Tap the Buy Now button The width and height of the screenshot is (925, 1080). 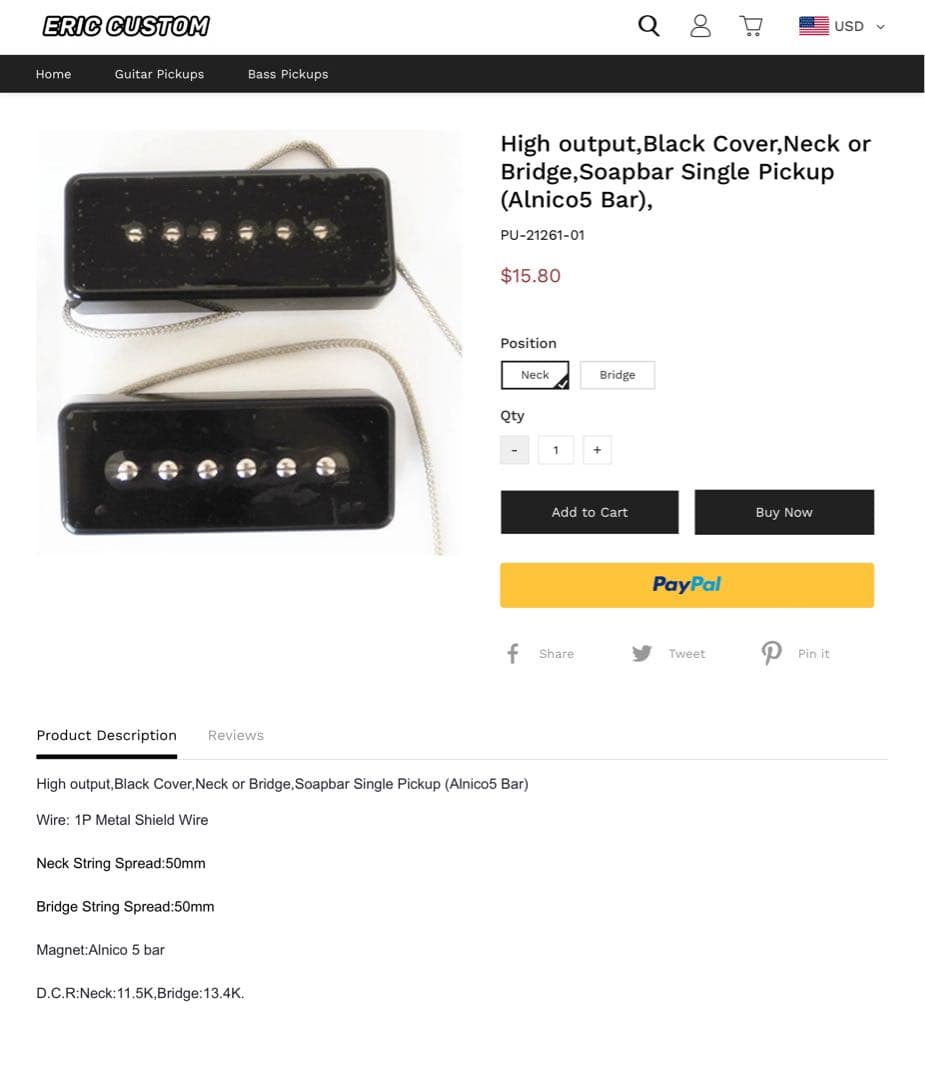click(784, 512)
